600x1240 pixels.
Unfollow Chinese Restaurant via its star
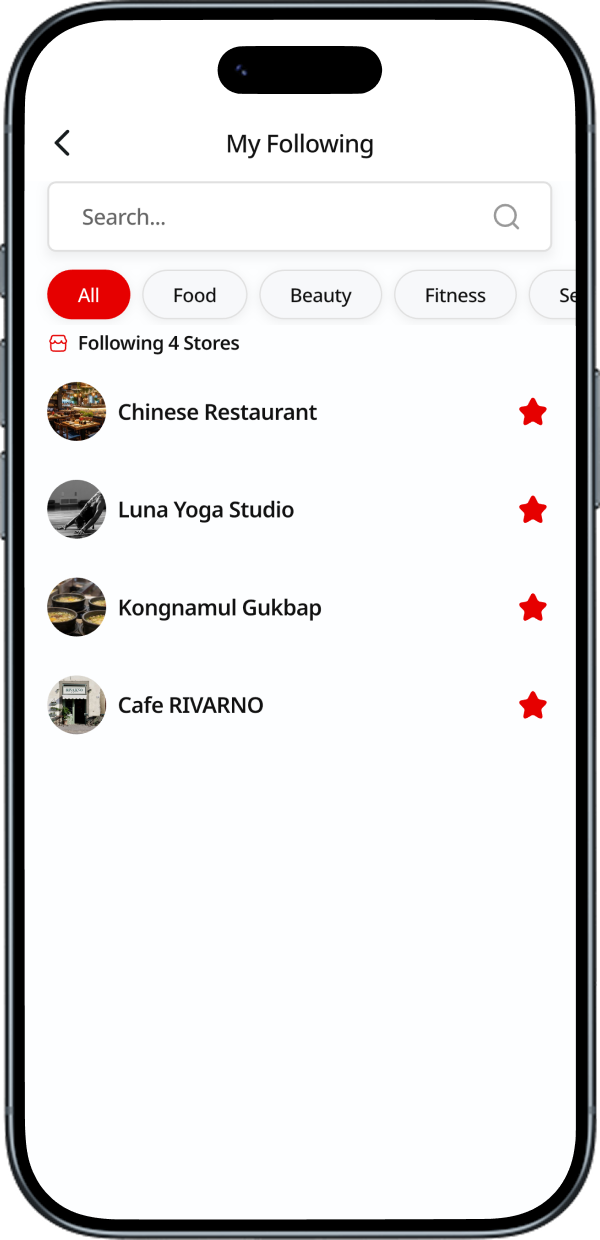pos(533,412)
